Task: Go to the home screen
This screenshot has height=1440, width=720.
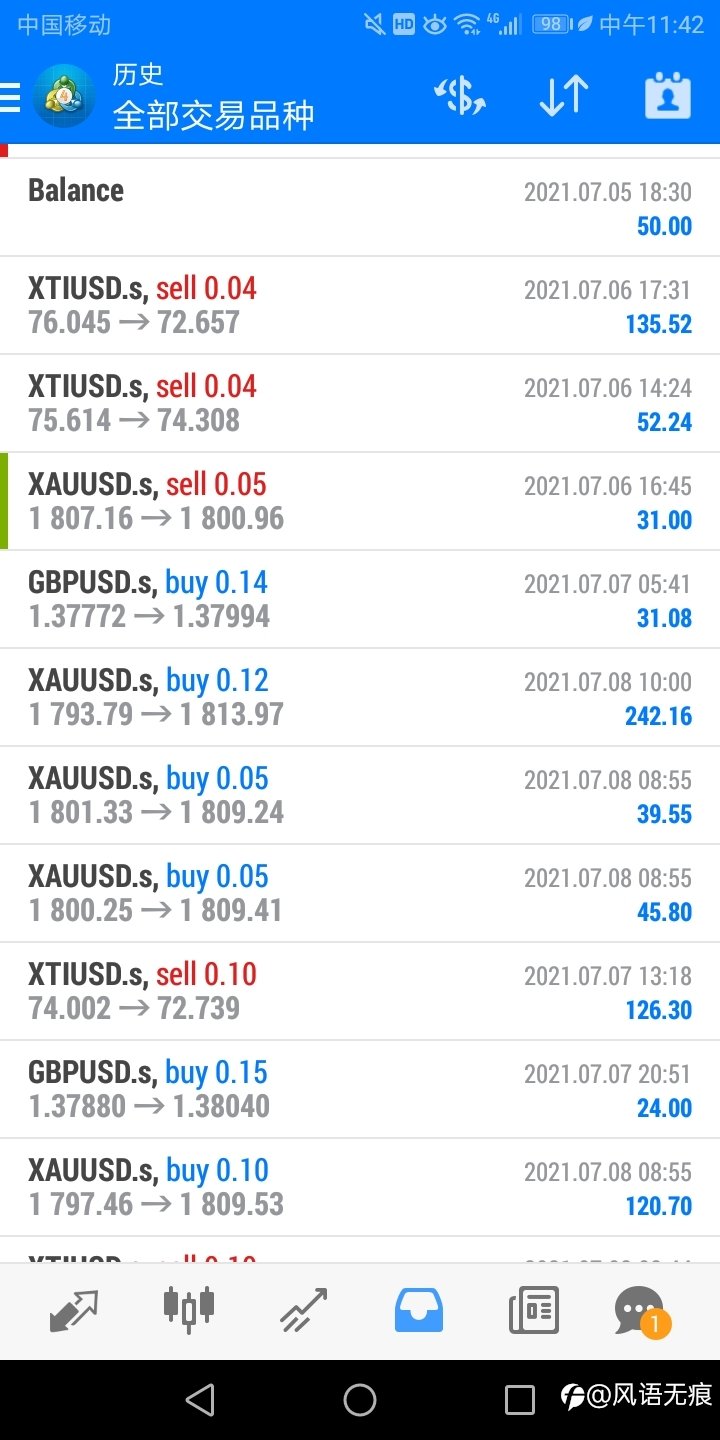Action: coord(360,1400)
